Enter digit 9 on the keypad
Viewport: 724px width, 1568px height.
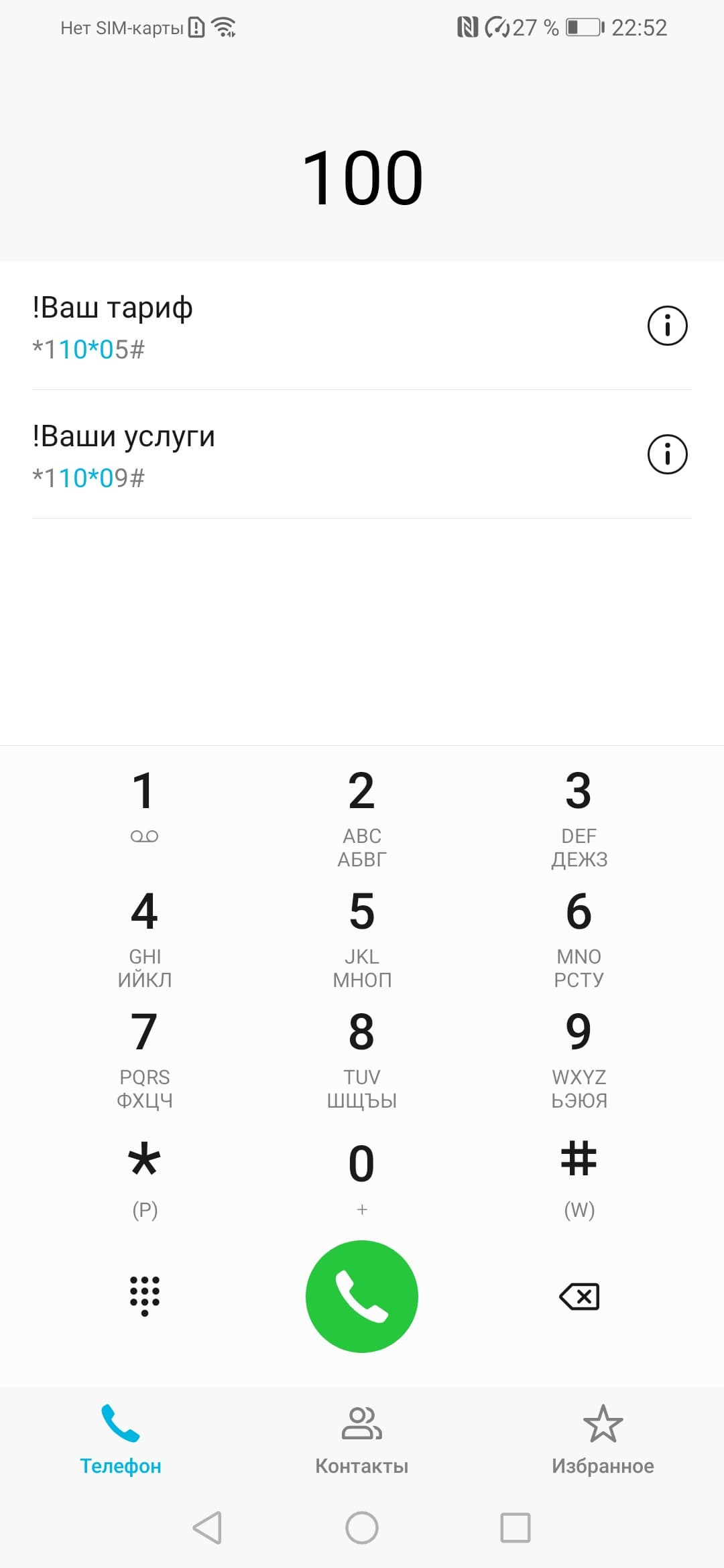(579, 1059)
